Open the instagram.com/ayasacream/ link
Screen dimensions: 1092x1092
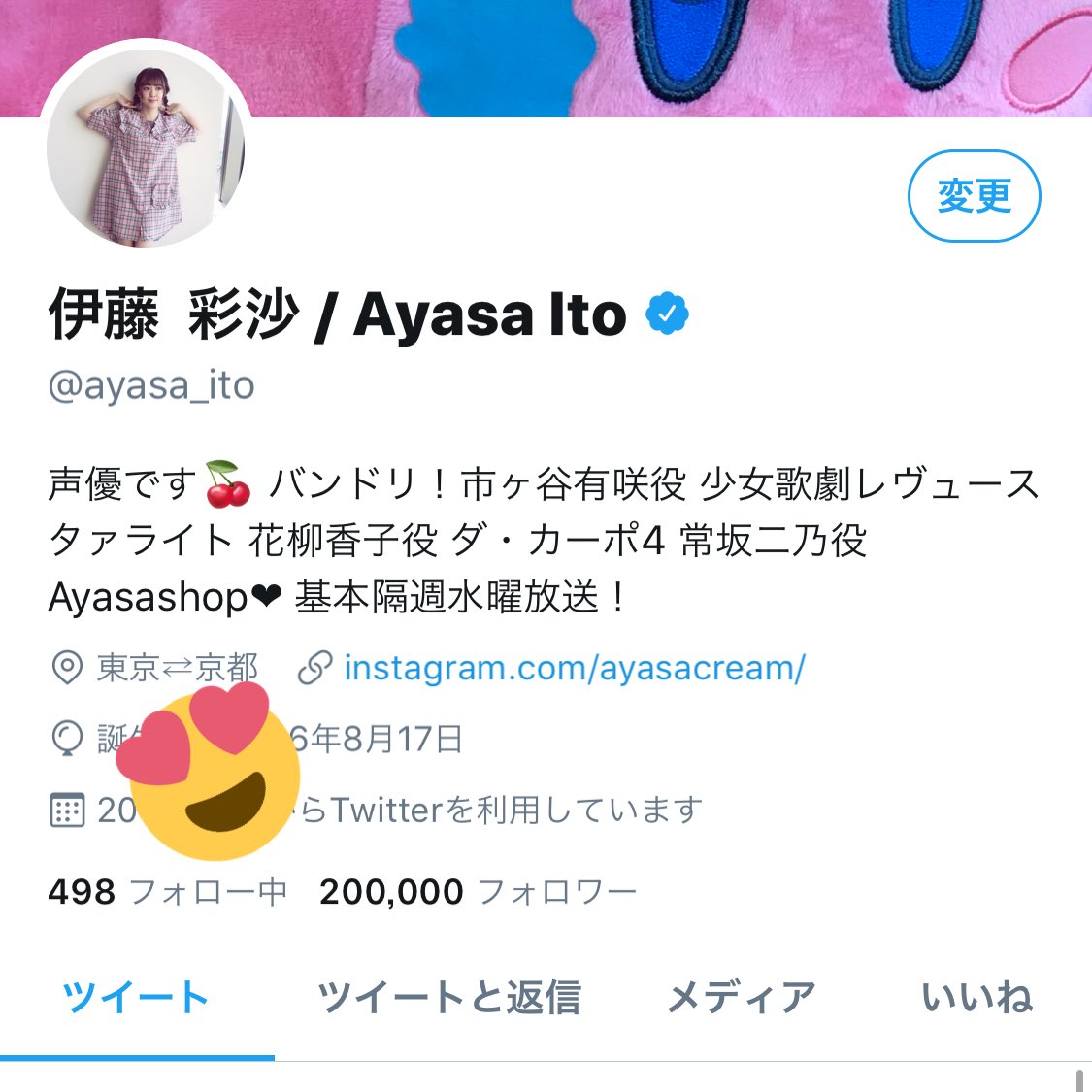point(574,668)
